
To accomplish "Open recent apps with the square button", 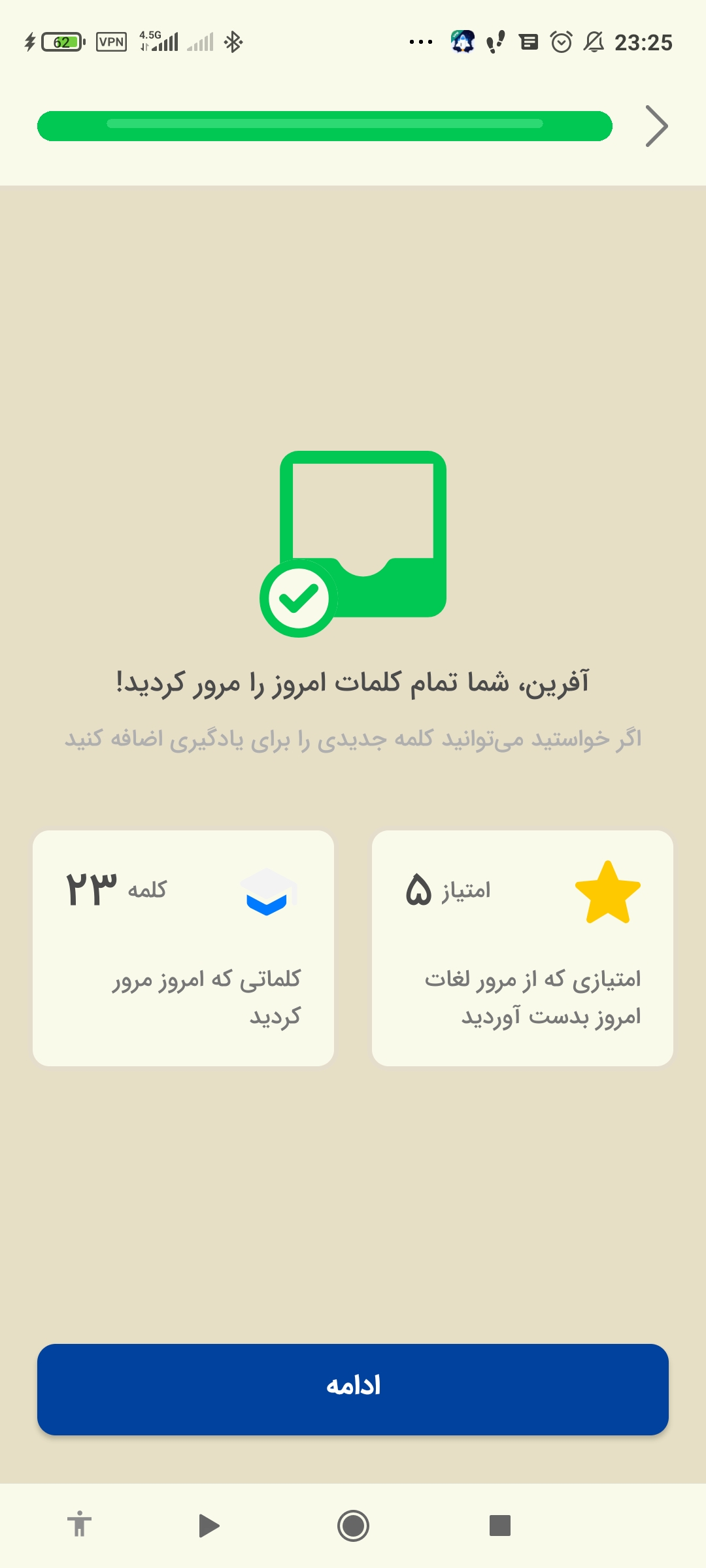I will point(500,1526).
